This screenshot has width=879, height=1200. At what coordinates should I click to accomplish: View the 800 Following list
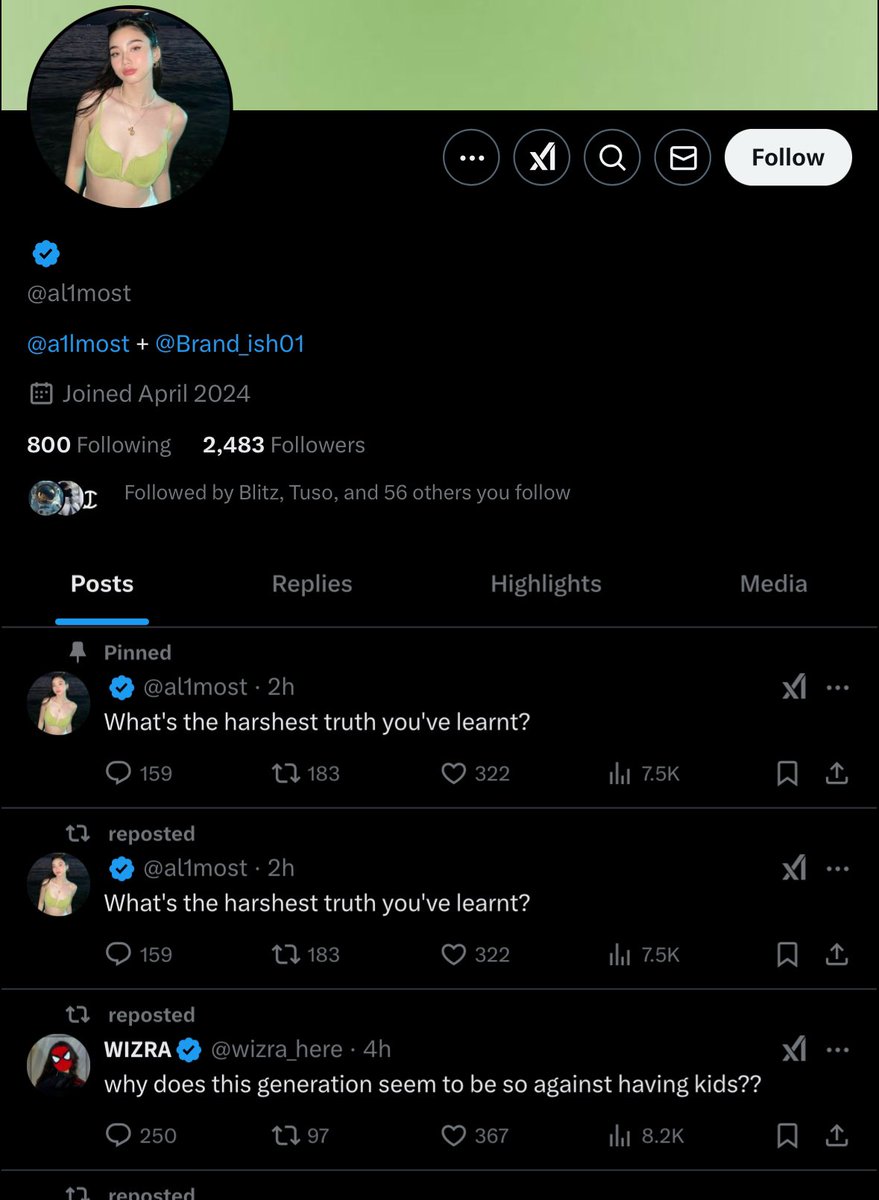pyautogui.click(x=99, y=445)
